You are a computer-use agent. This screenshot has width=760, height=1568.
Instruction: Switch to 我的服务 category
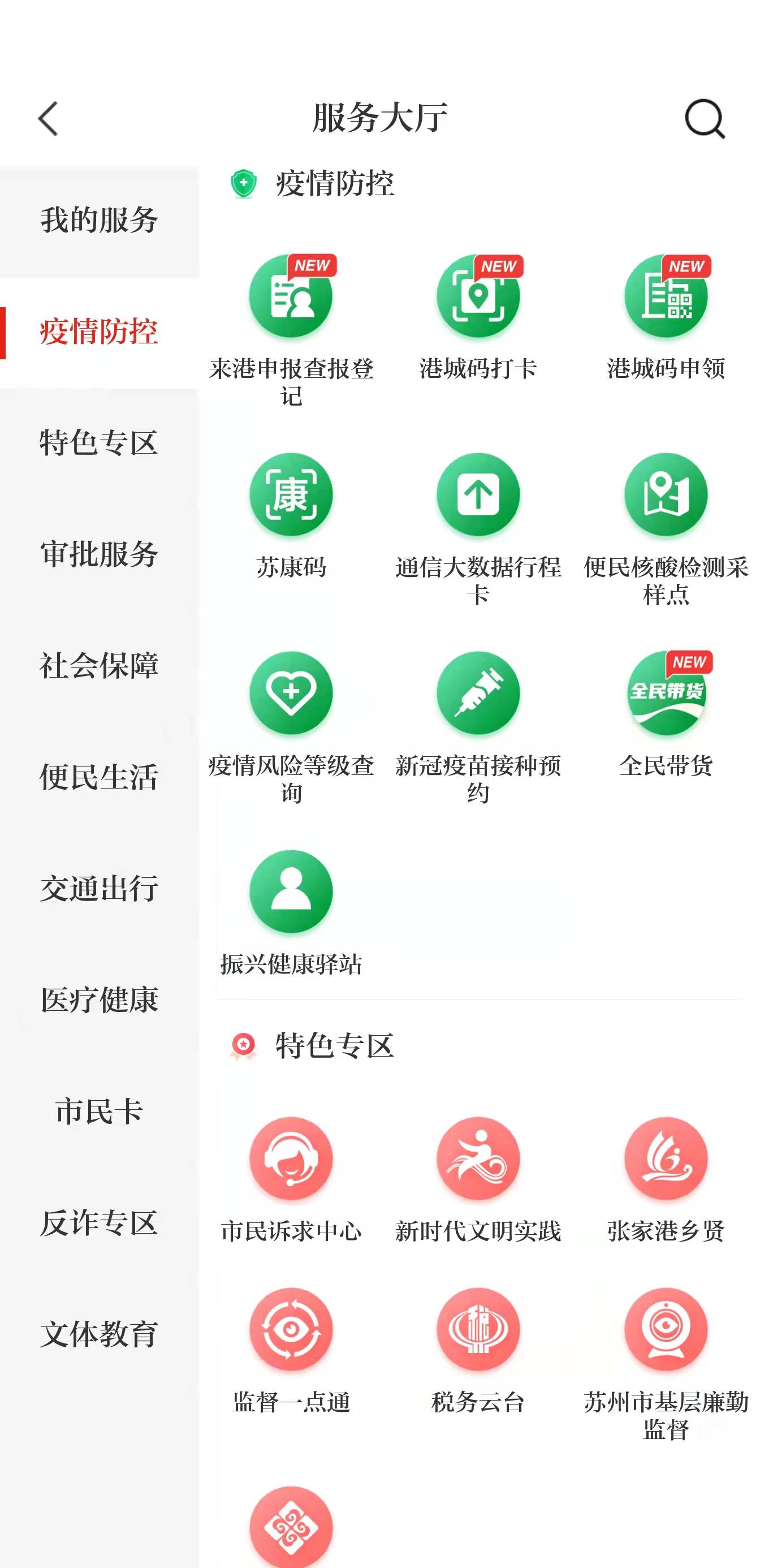click(99, 221)
